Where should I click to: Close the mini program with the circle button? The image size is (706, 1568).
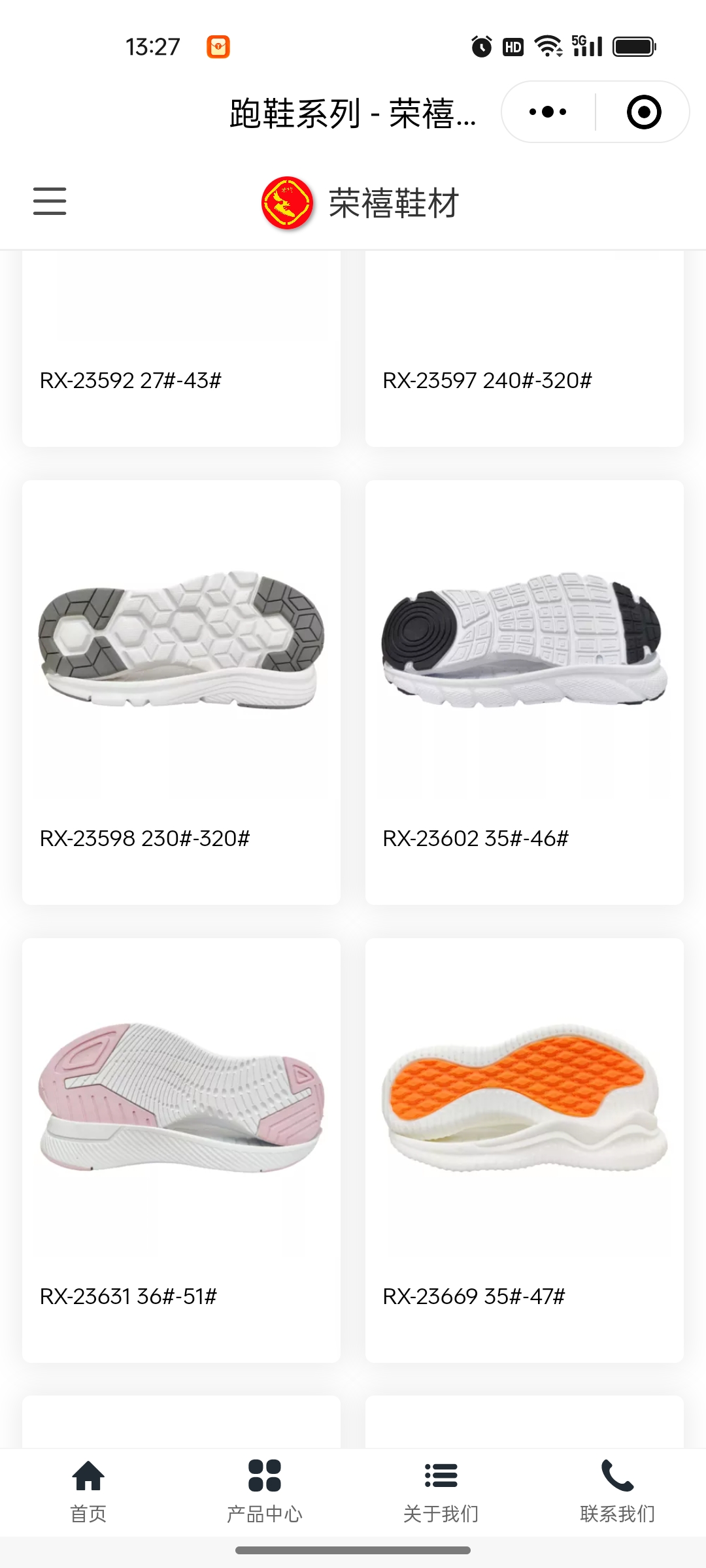(x=643, y=112)
